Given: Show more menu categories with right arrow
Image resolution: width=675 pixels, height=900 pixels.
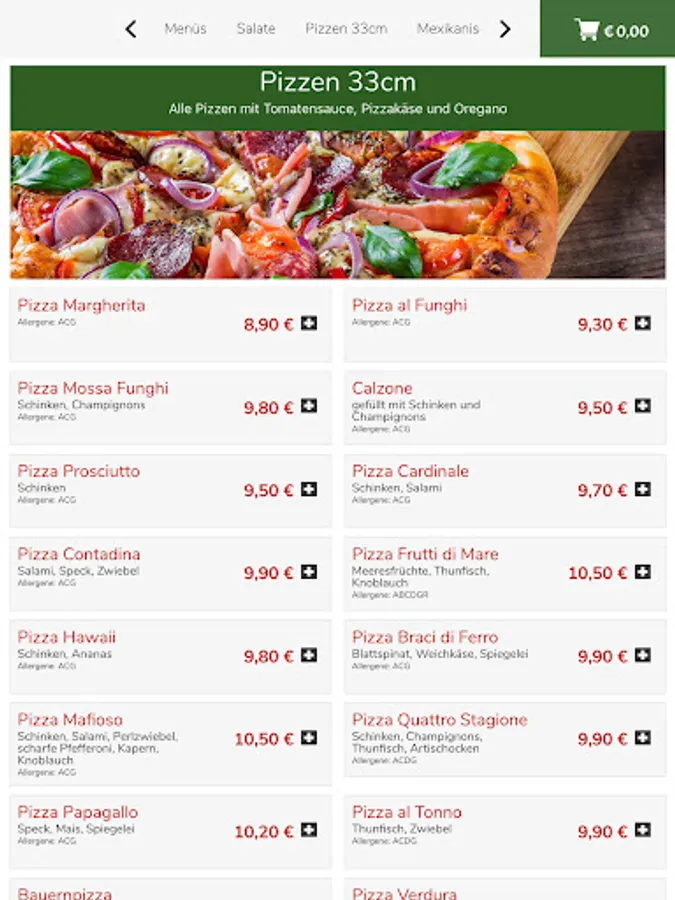Looking at the screenshot, I should (x=505, y=29).
